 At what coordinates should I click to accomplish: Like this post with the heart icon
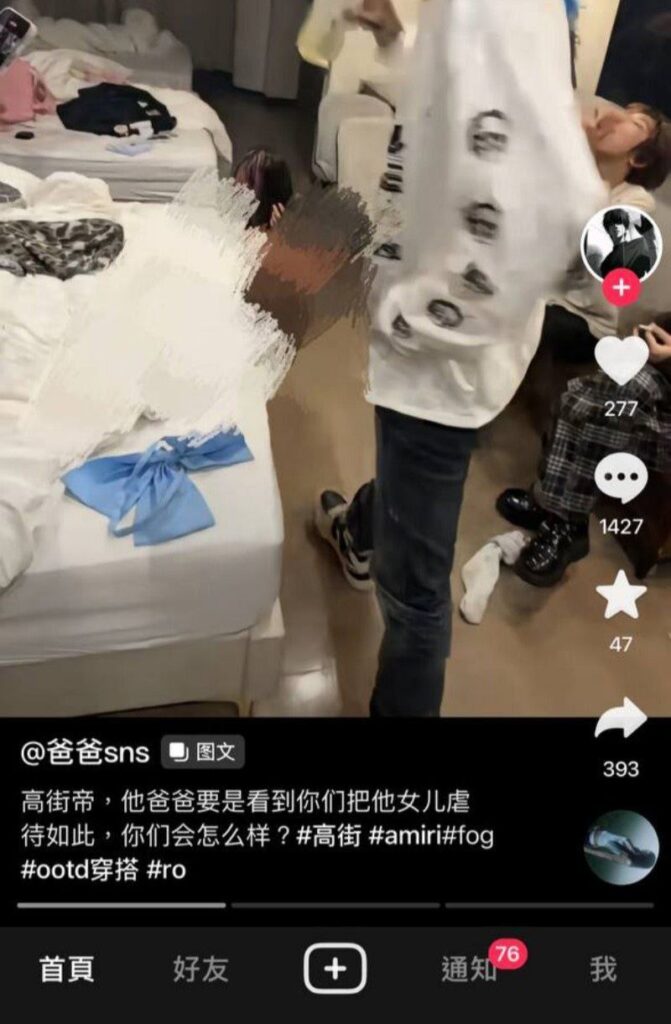tap(621, 360)
